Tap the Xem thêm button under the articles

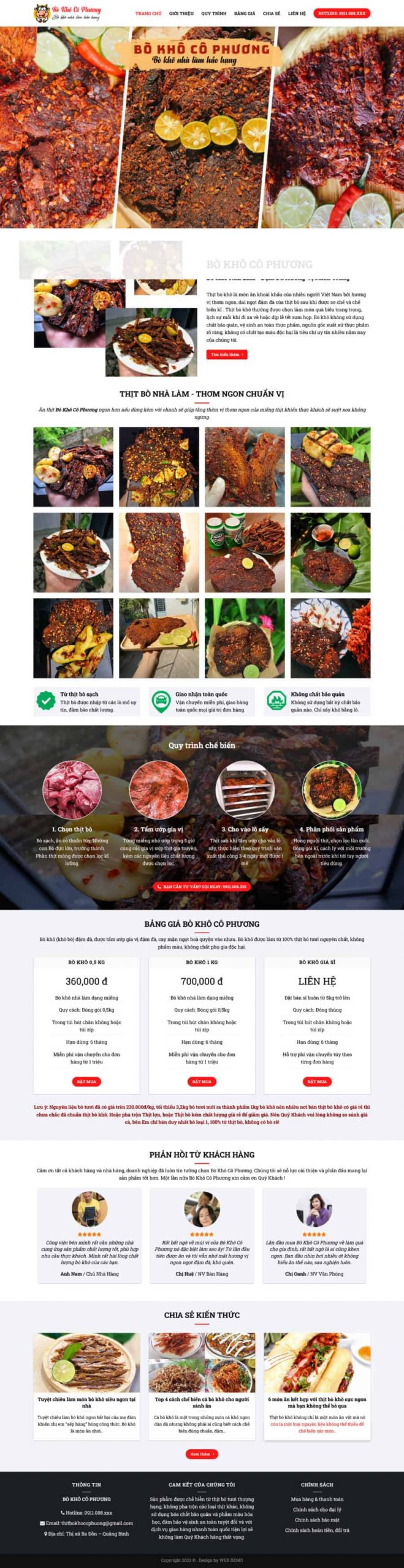click(202, 1454)
